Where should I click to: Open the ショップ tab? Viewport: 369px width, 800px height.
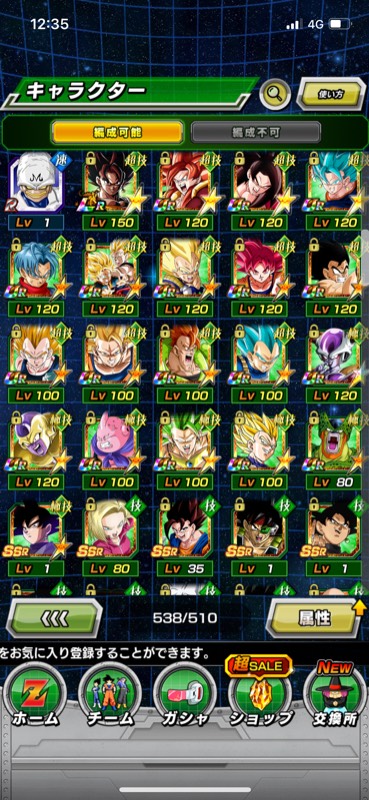(x=260, y=694)
